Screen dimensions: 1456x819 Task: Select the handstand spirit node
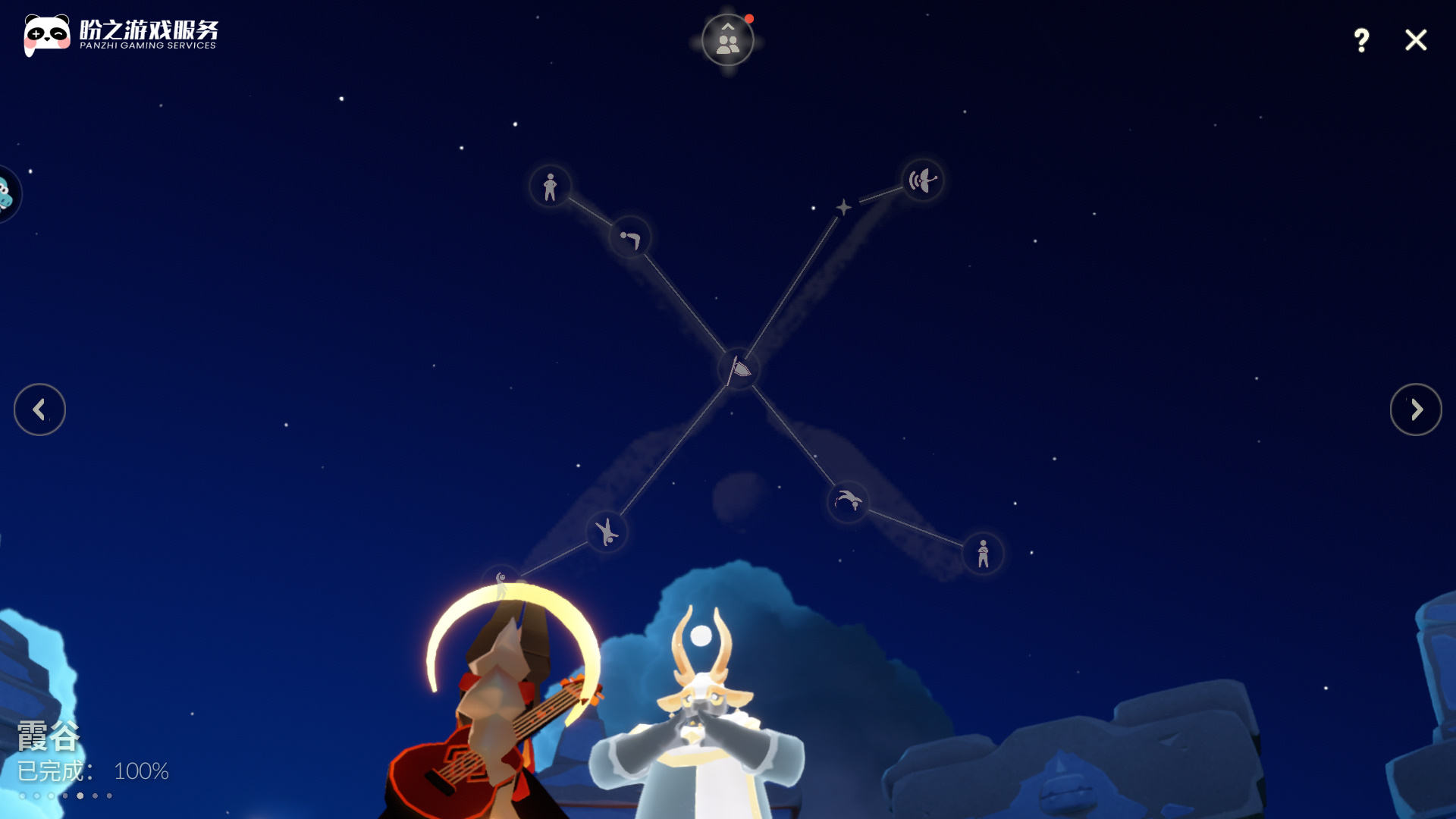(607, 532)
